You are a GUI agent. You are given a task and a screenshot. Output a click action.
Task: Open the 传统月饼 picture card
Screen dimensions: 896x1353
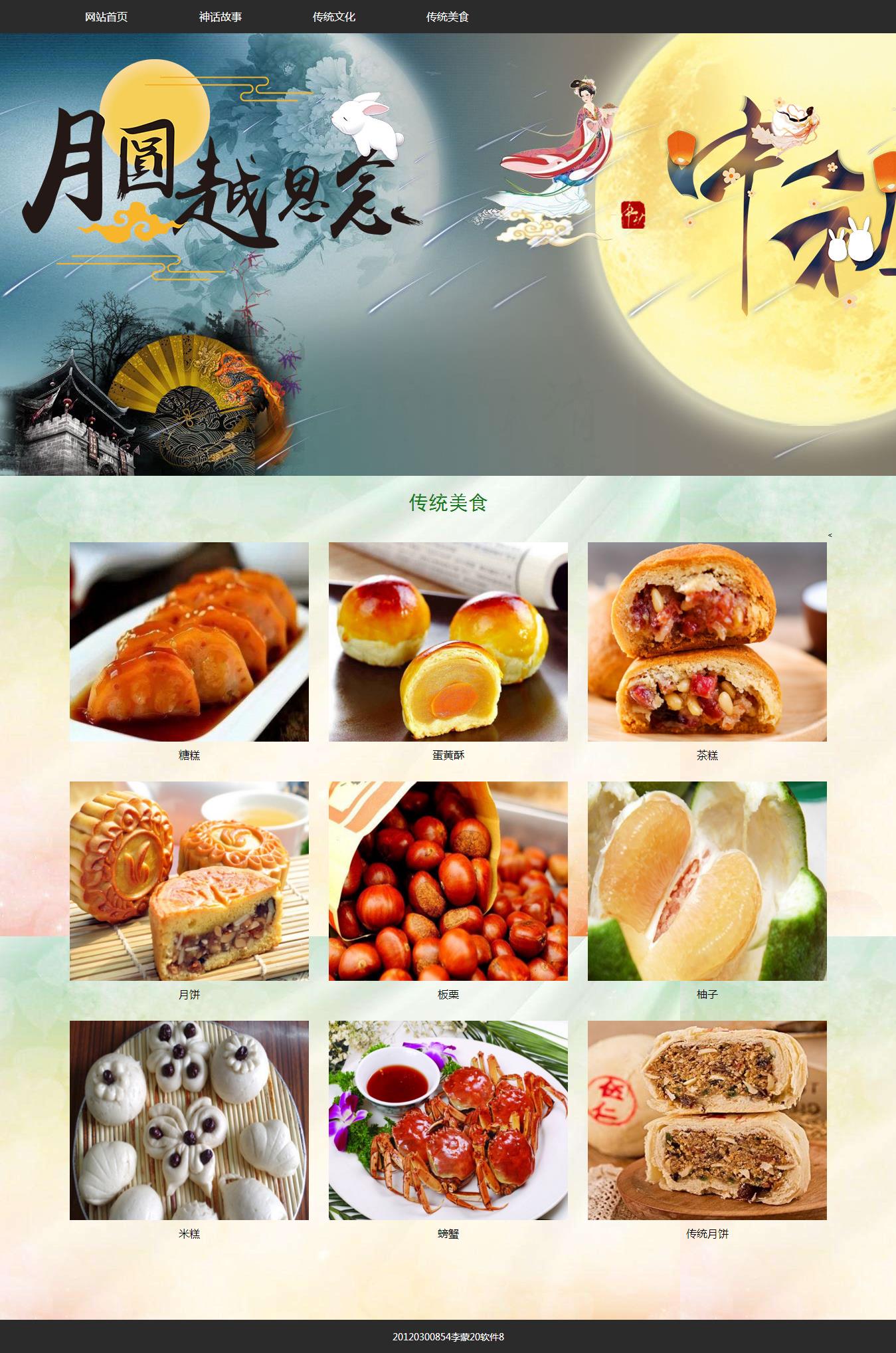pyautogui.click(x=707, y=1120)
